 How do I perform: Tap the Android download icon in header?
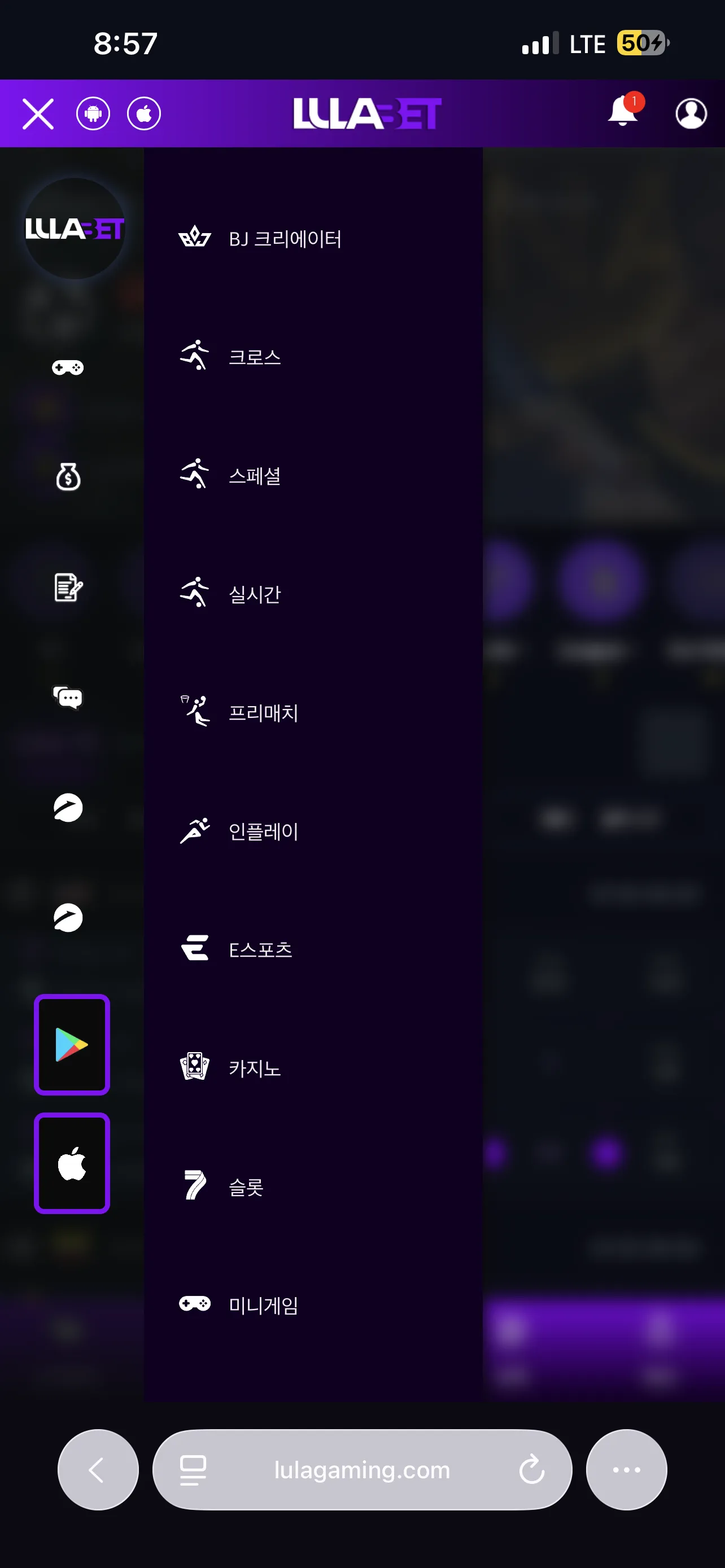(93, 114)
